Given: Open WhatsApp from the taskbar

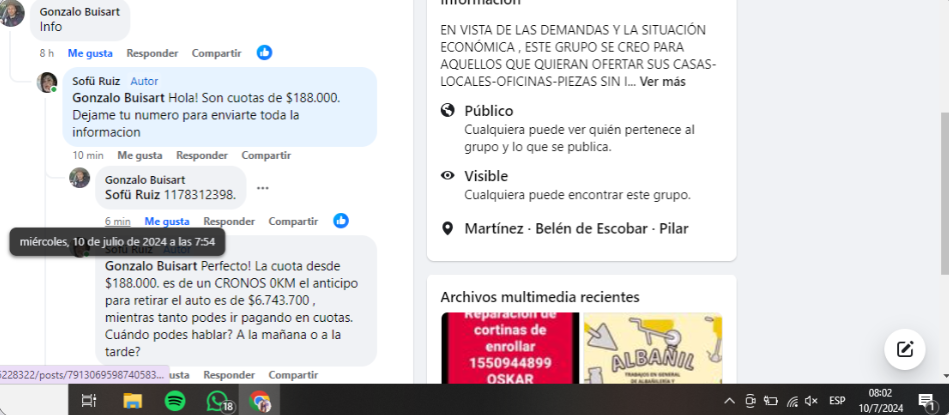Looking at the screenshot, I should click(217, 400).
